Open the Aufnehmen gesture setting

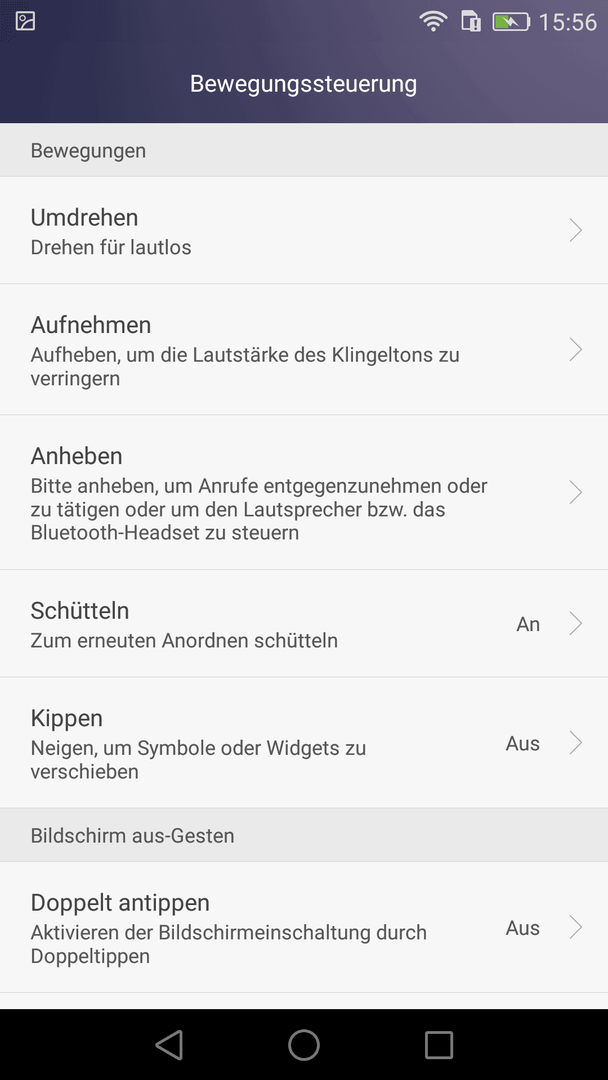click(x=304, y=349)
